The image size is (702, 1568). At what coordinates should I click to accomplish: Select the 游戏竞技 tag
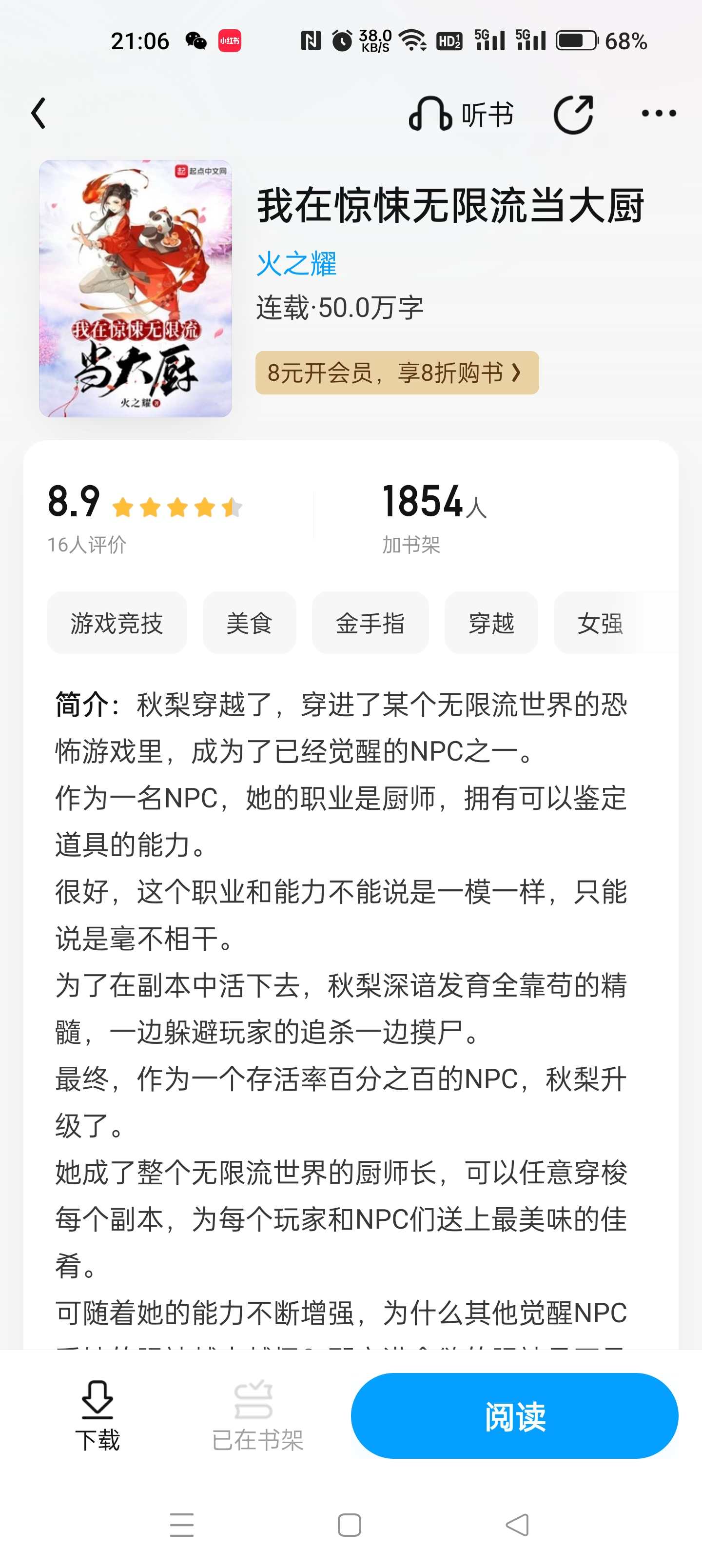117,623
